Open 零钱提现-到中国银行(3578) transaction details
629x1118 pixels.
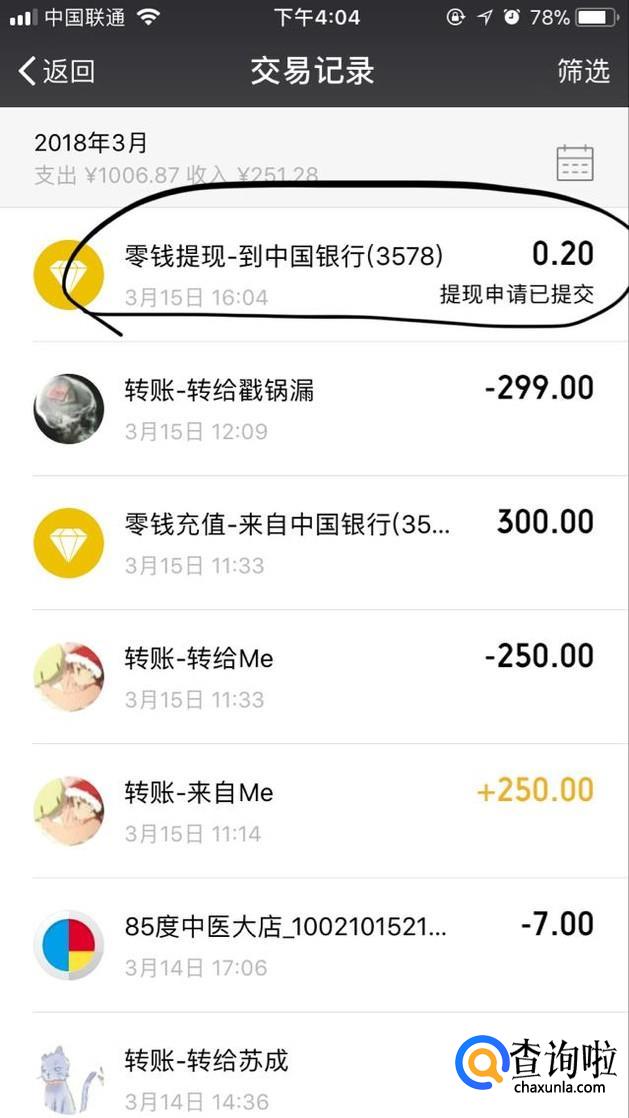coord(330,274)
